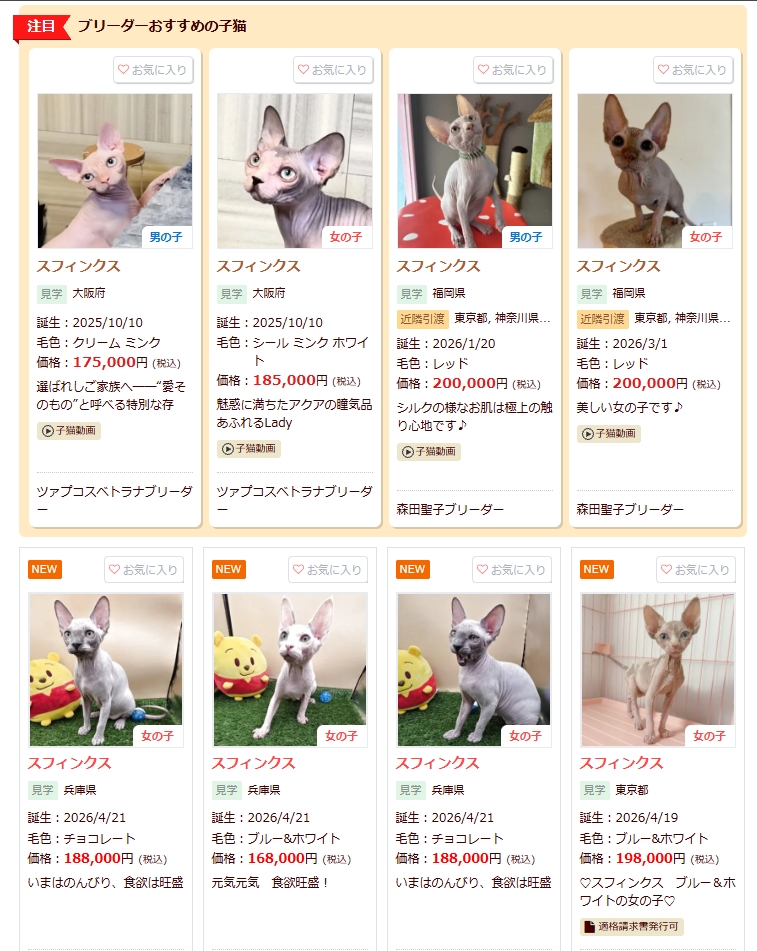
Task: Add the 2026/1/20 red male Sphynx to favorites
Action: [513, 70]
